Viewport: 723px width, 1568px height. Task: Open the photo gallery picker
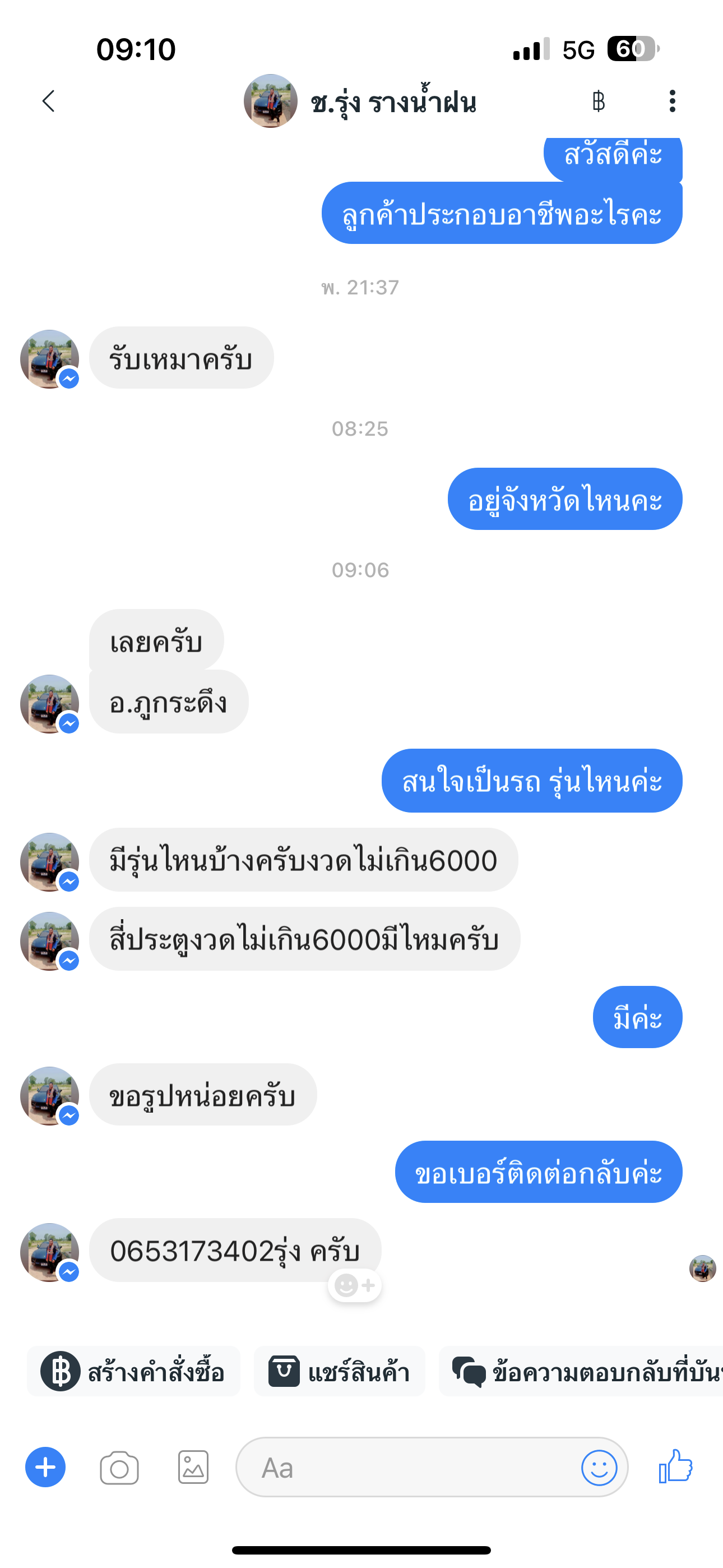pos(193,1468)
